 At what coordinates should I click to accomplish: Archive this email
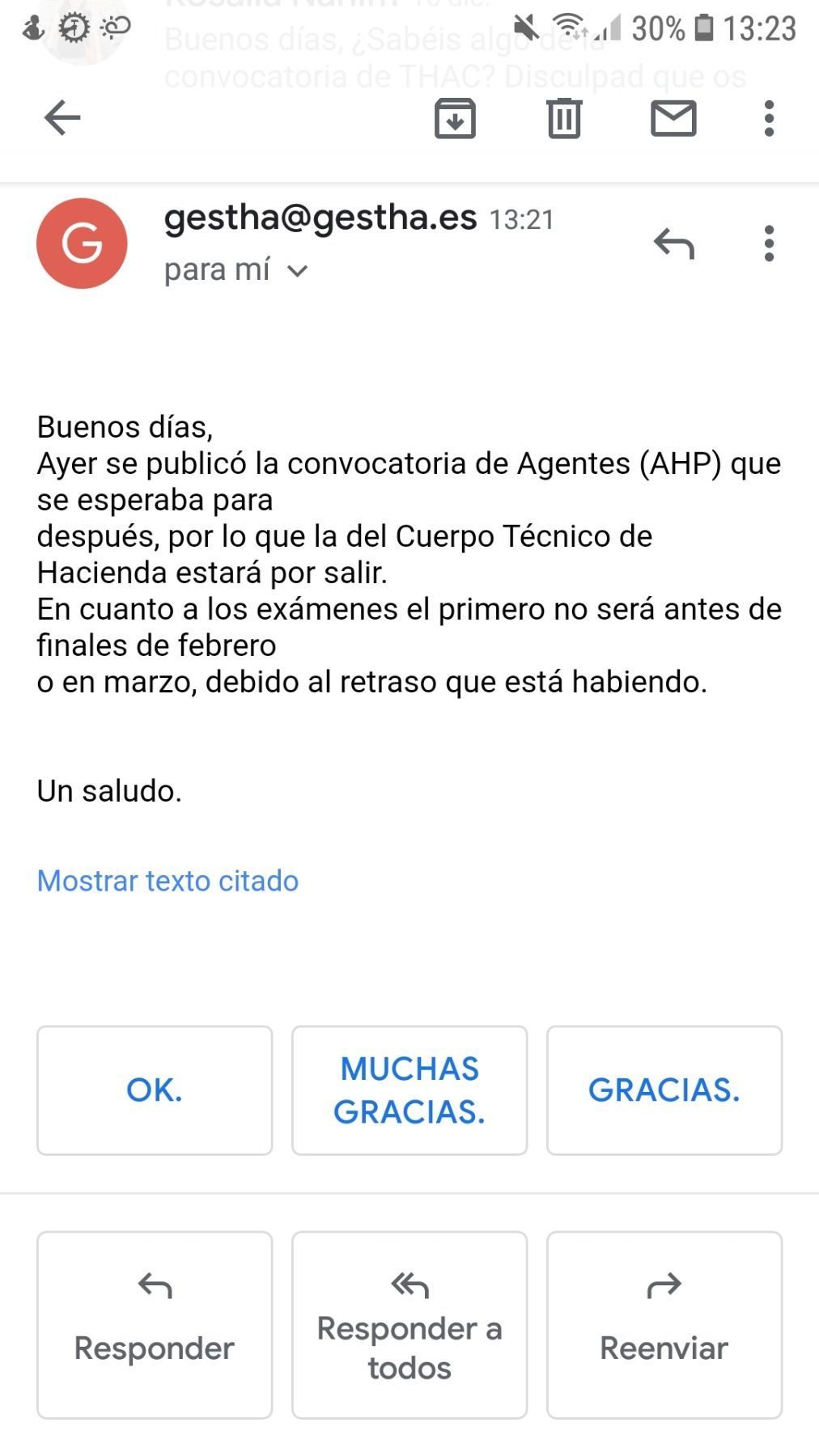[455, 118]
